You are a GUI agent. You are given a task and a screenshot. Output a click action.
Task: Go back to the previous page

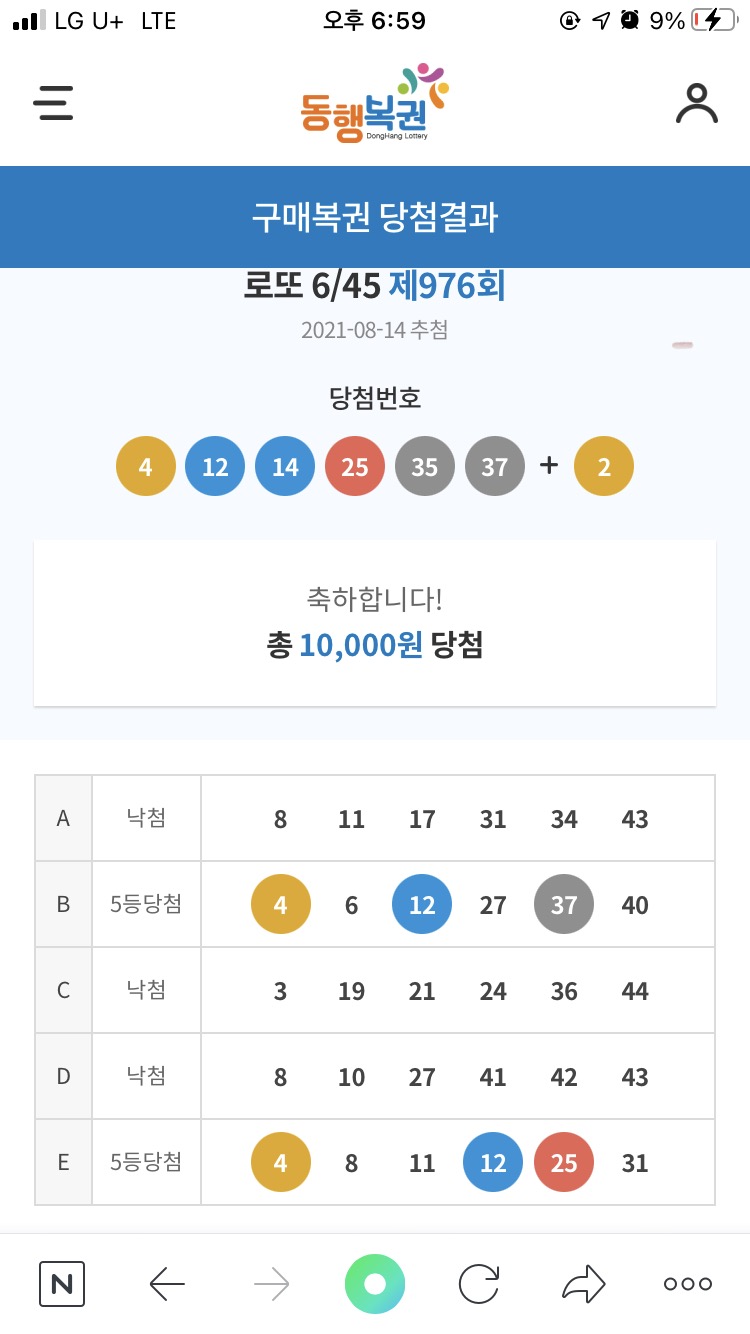pyautogui.click(x=167, y=1283)
